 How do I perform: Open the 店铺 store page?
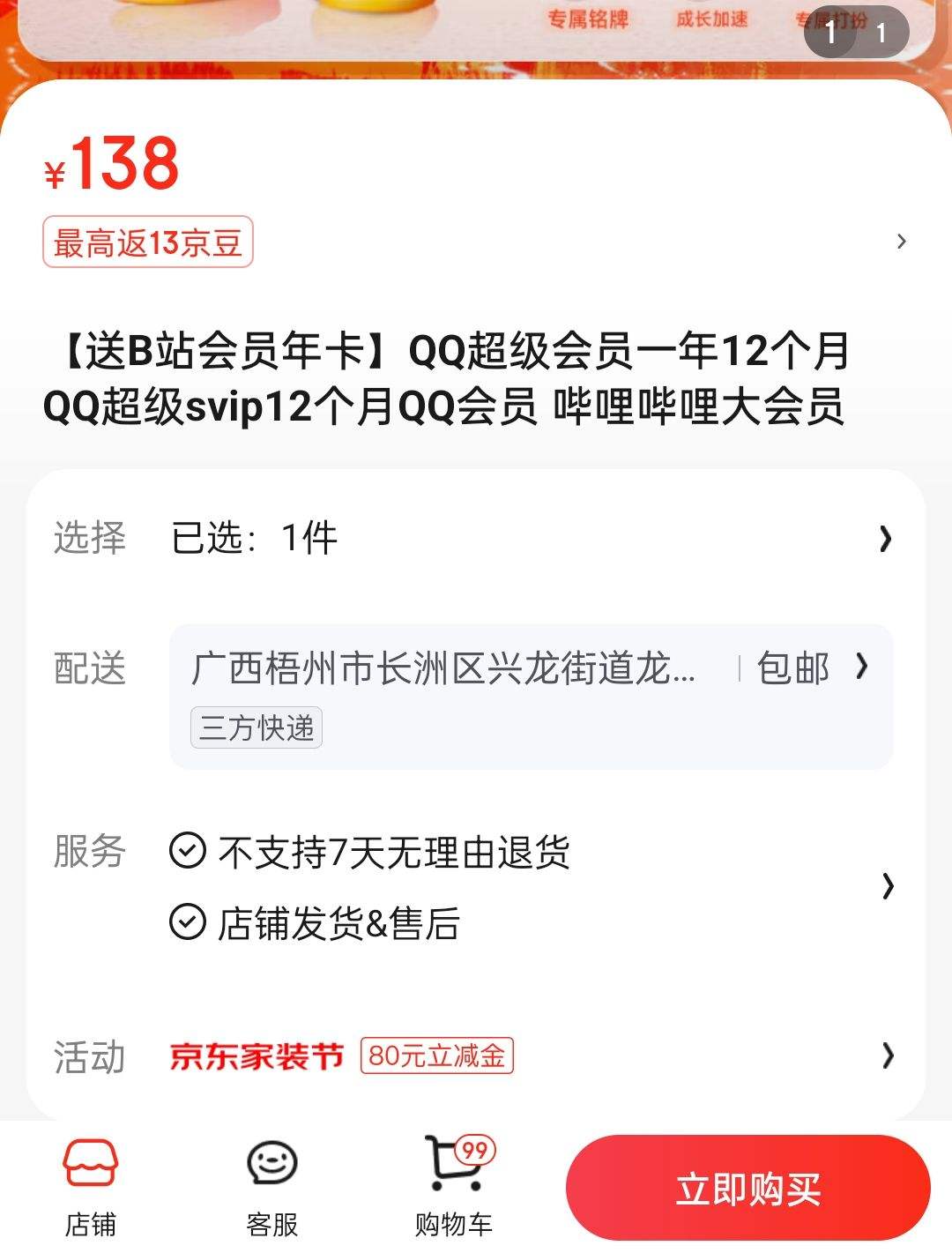point(90,1186)
